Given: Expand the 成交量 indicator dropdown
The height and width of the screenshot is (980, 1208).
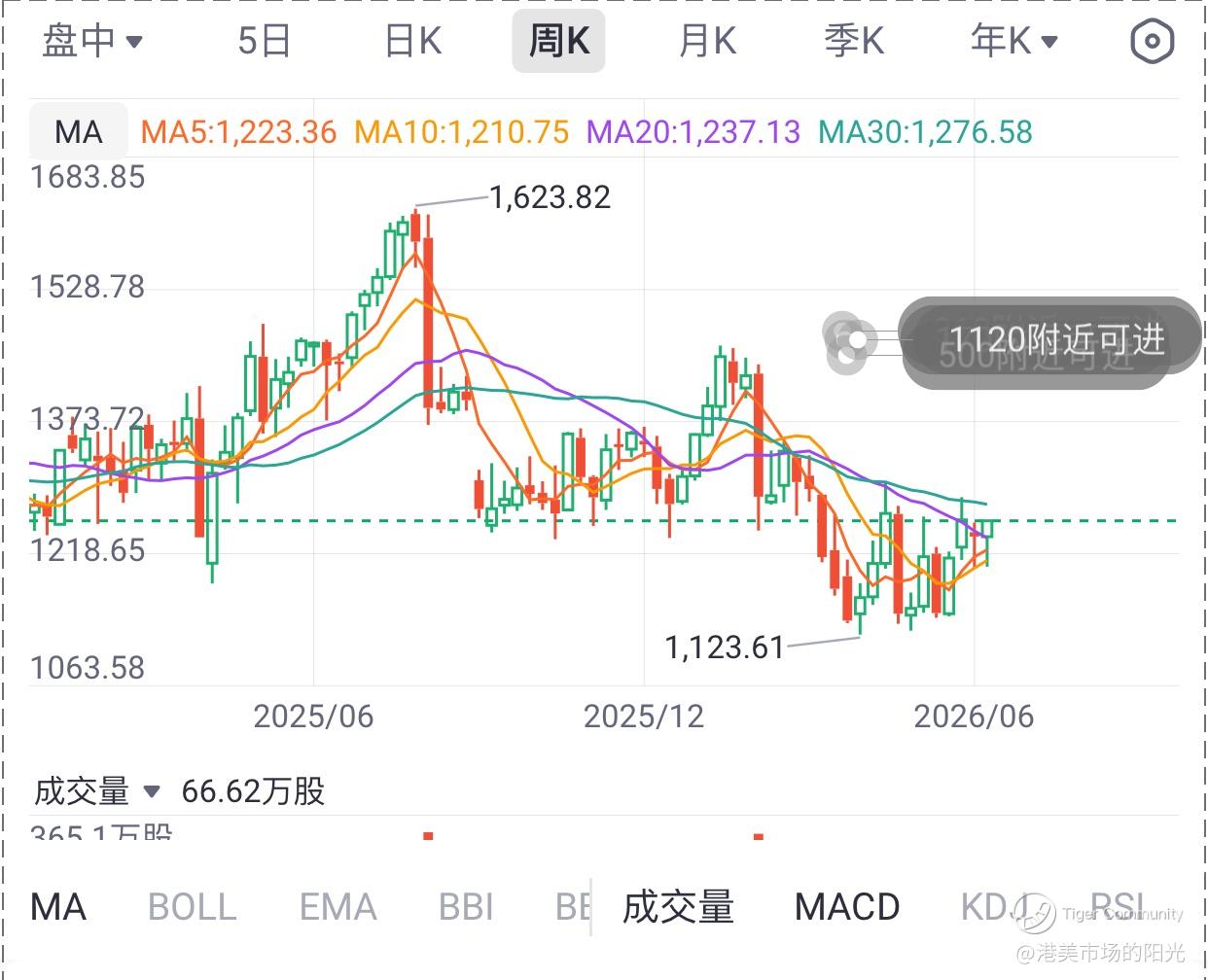Looking at the screenshot, I should click(96, 791).
